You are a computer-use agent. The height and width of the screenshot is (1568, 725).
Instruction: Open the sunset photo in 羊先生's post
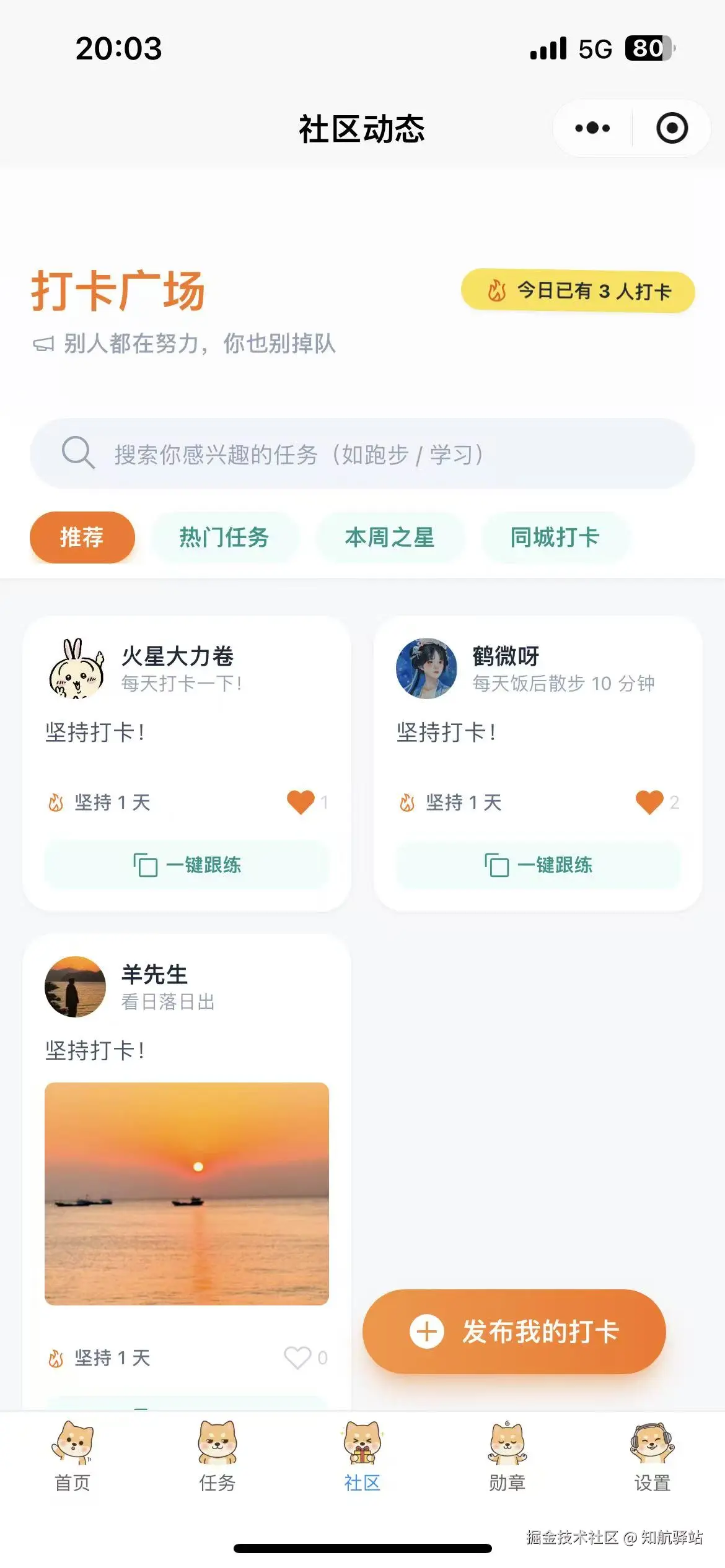click(187, 1193)
